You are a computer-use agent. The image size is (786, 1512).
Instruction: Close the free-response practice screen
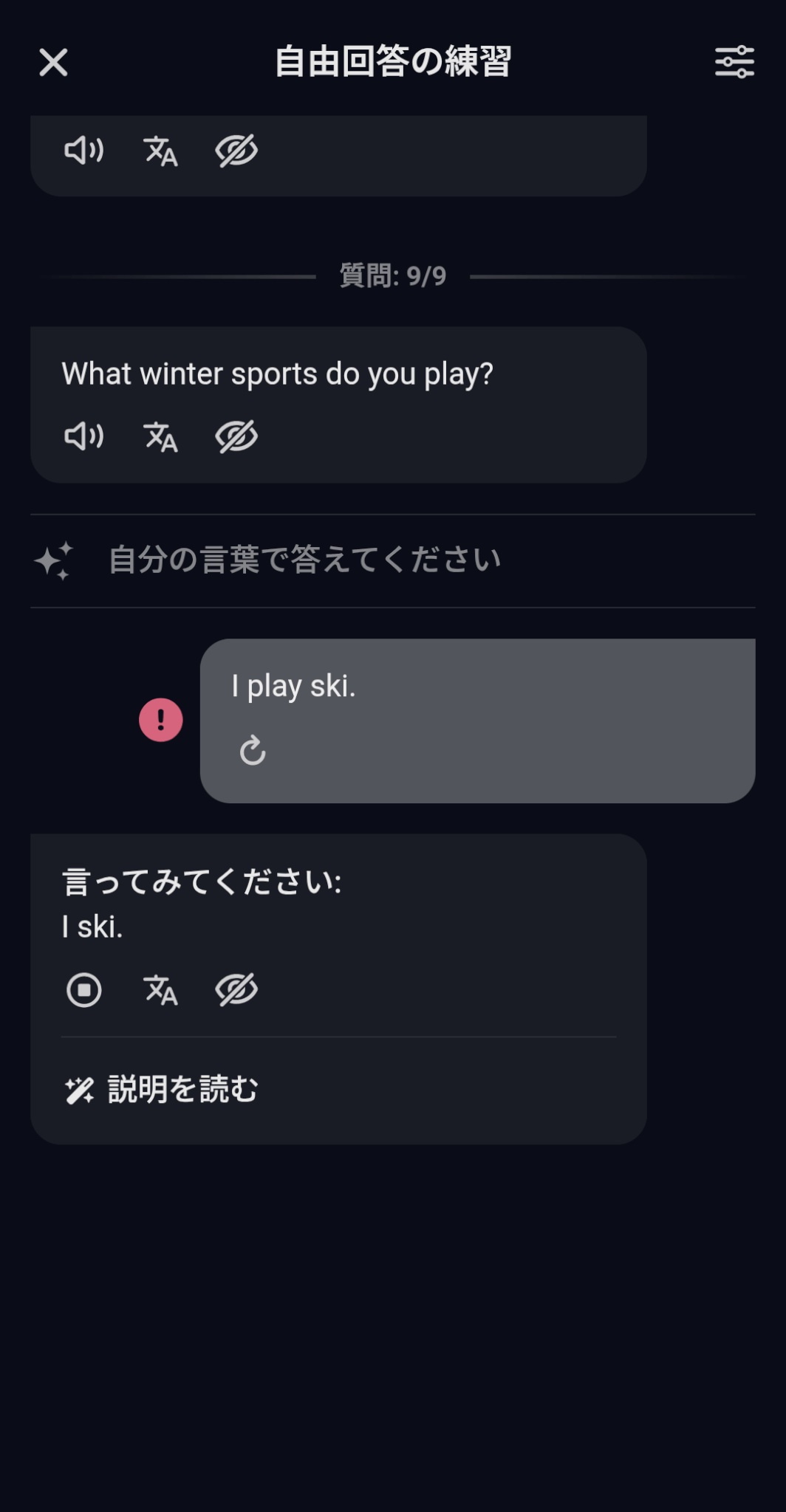click(x=53, y=63)
